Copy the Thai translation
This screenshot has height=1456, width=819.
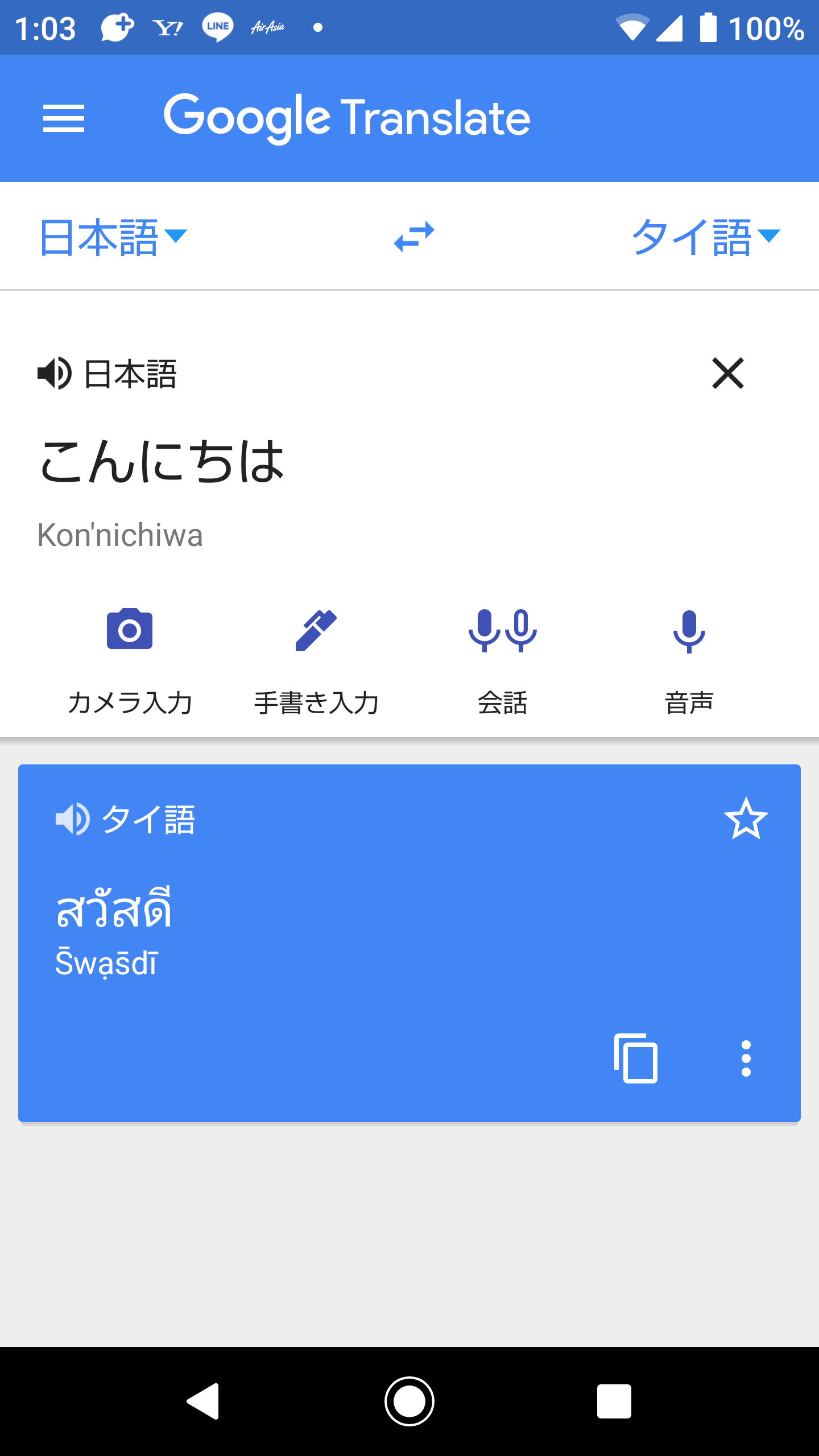point(636,1058)
